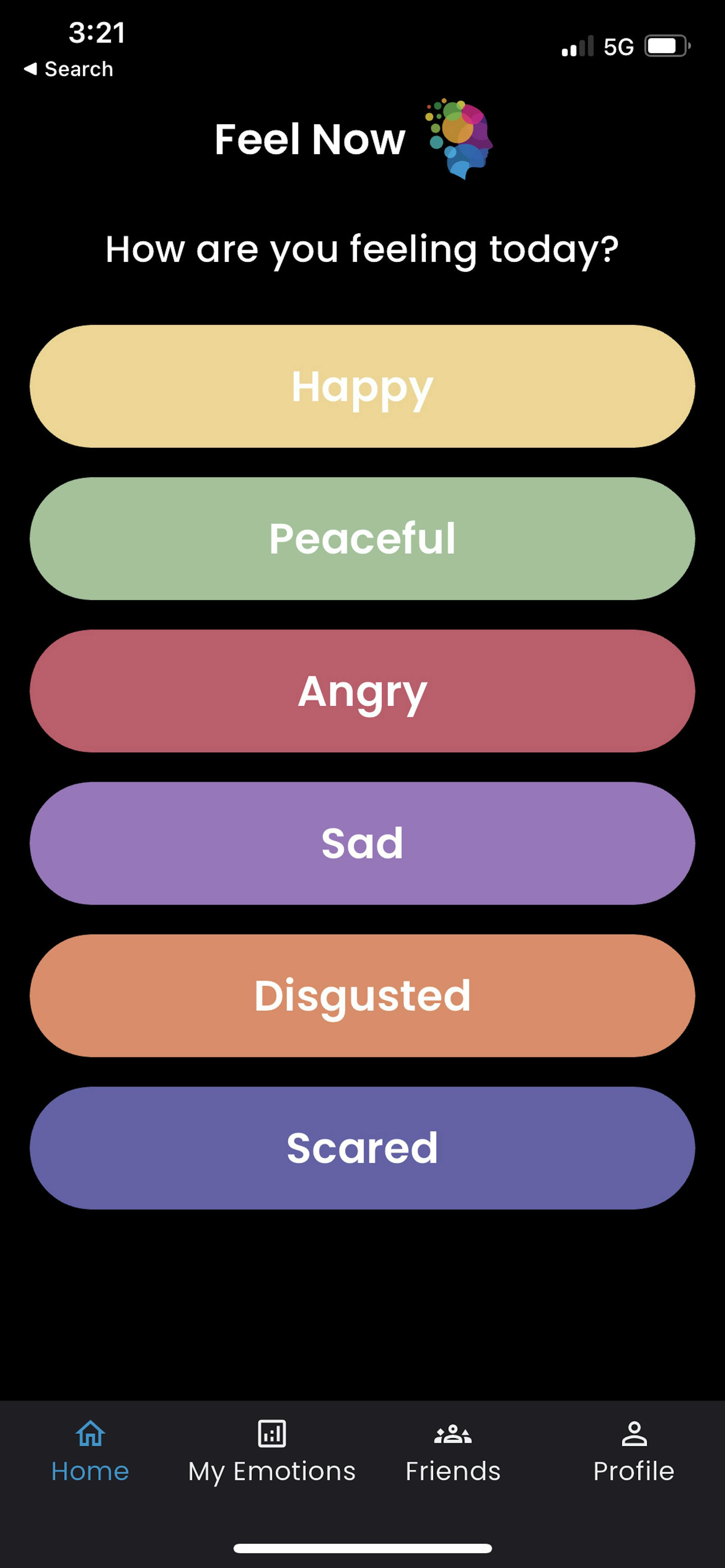Return to Search via back link
Screen dimensions: 725x1568
pyautogui.click(x=68, y=69)
